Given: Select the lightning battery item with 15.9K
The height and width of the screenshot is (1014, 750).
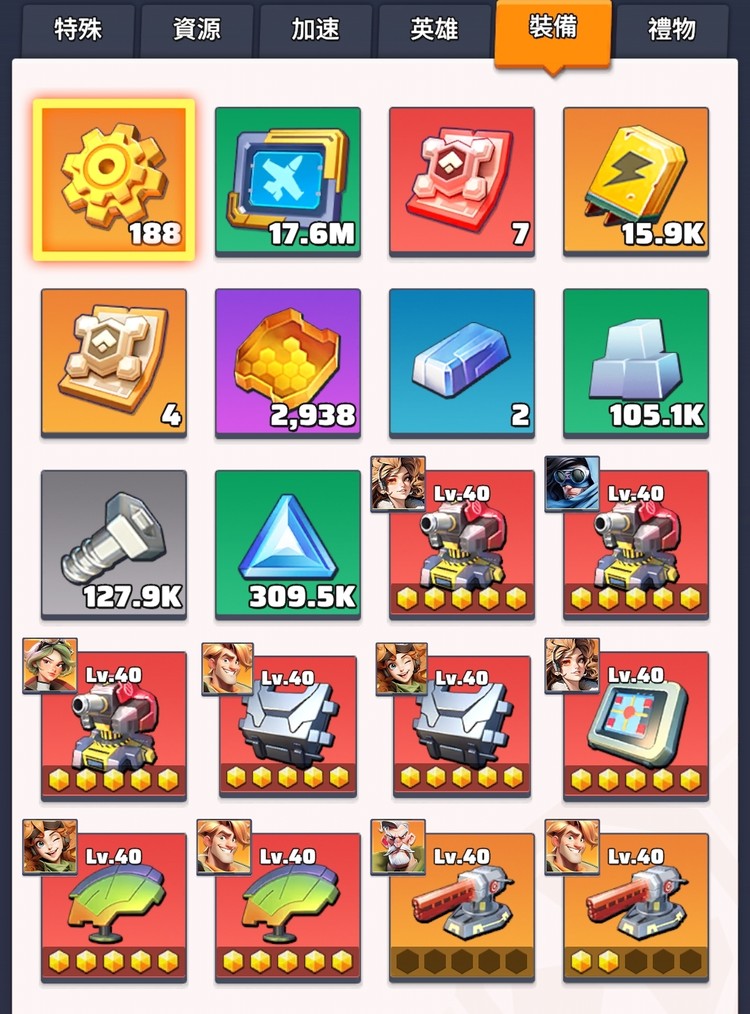Looking at the screenshot, I should tap(636, 180).
